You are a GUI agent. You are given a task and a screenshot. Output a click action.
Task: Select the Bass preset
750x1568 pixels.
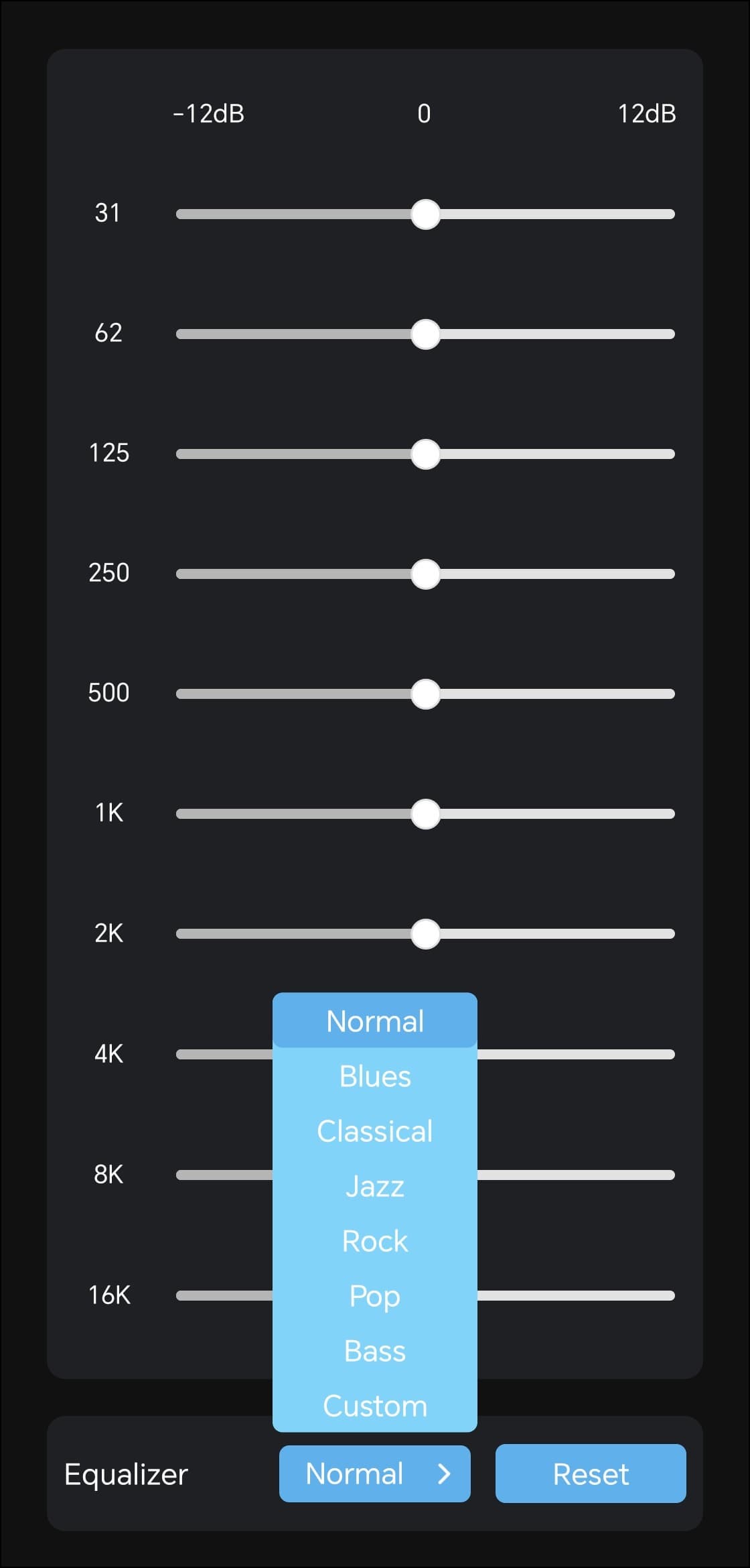coord(374,1351)
